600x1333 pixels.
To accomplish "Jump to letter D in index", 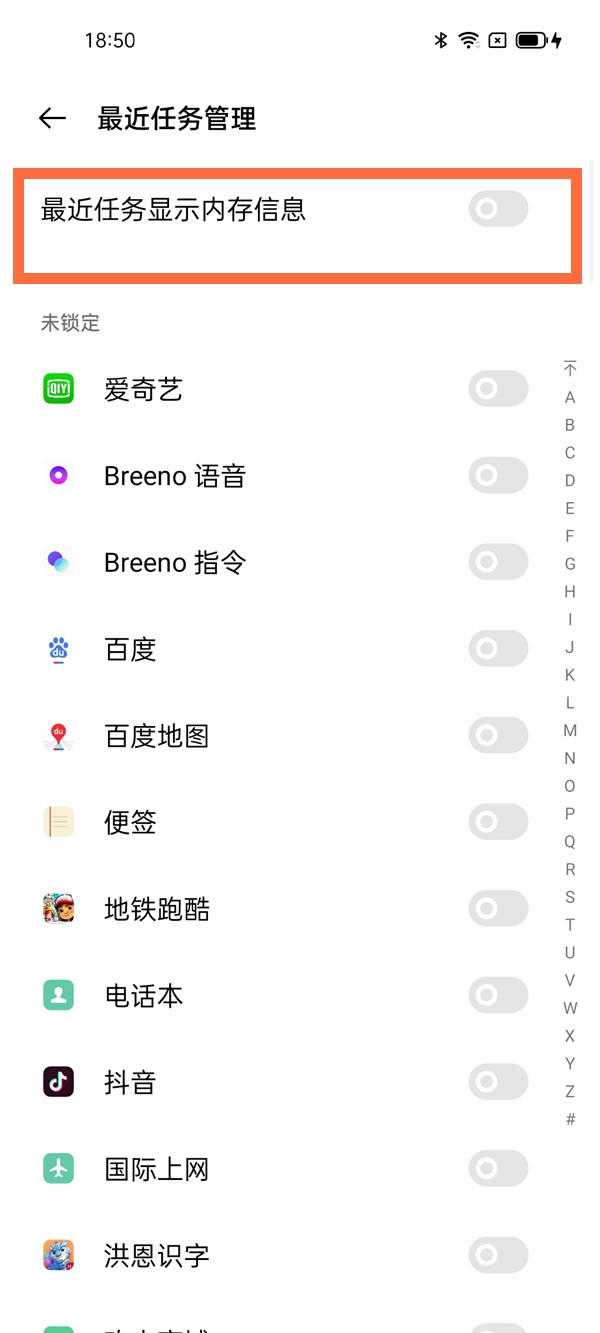I will pyautogui.click(x=570, y=481).
